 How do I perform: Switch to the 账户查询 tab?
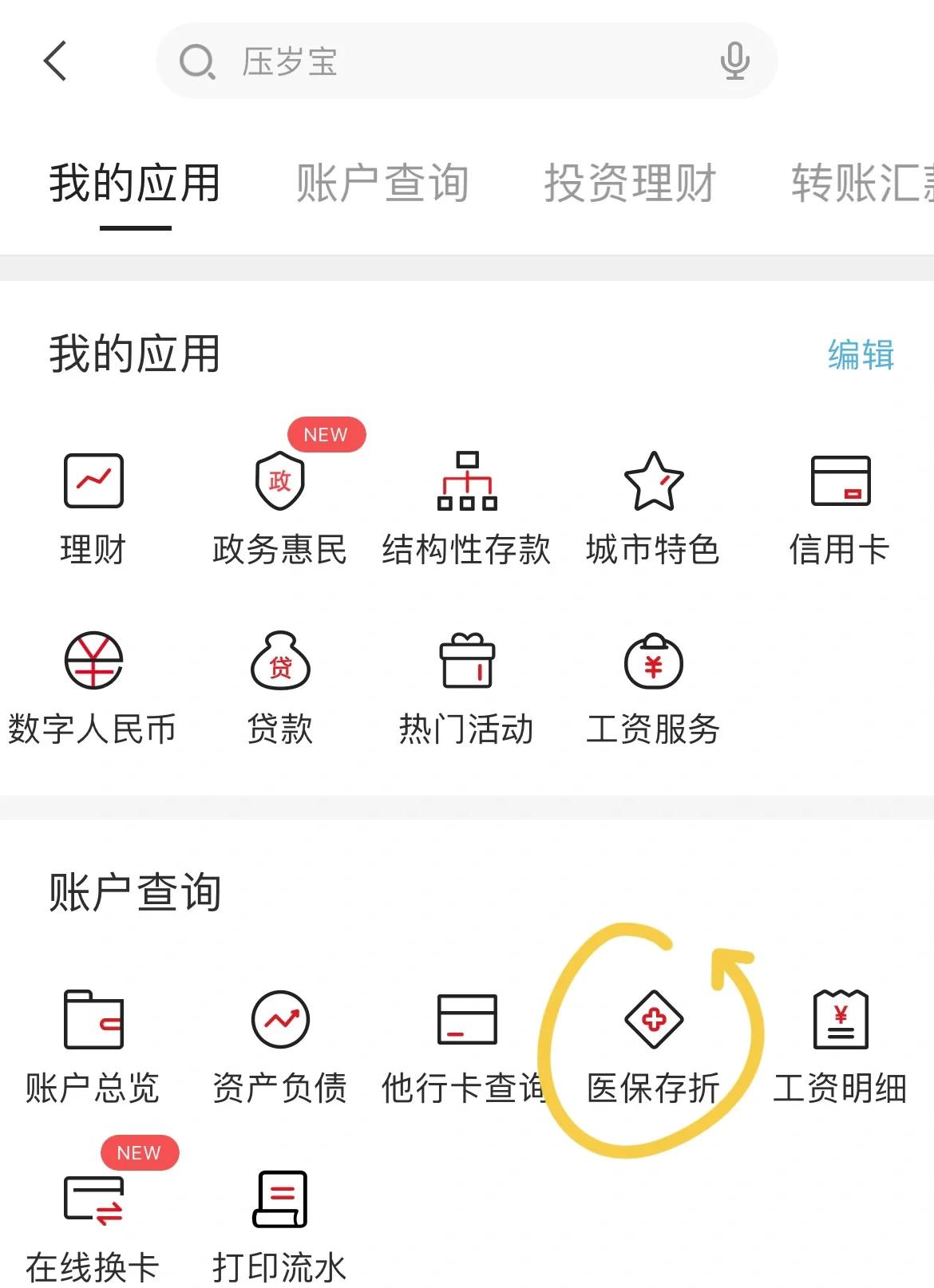[382, 181]
